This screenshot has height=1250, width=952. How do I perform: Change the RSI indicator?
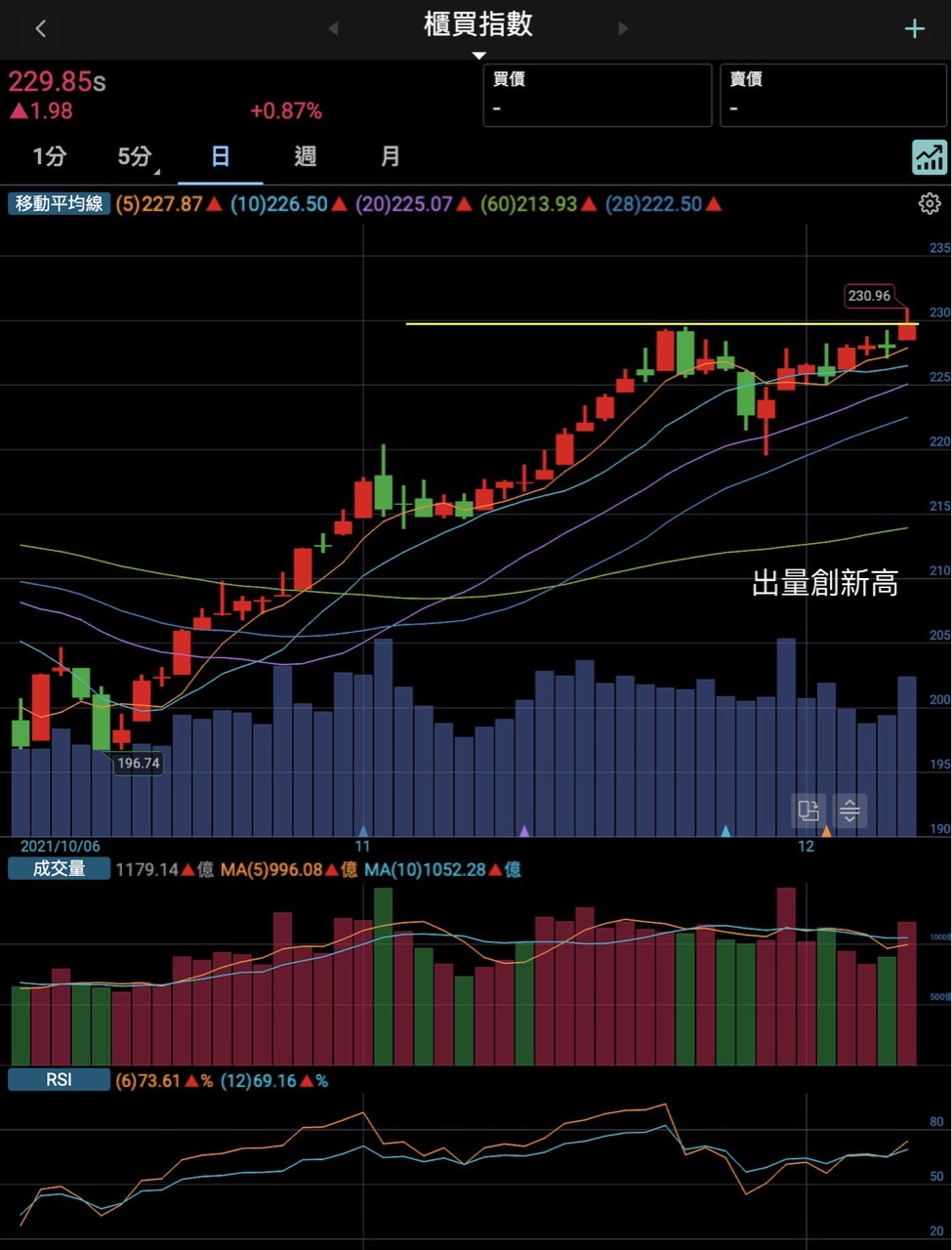pos(59,1080)
